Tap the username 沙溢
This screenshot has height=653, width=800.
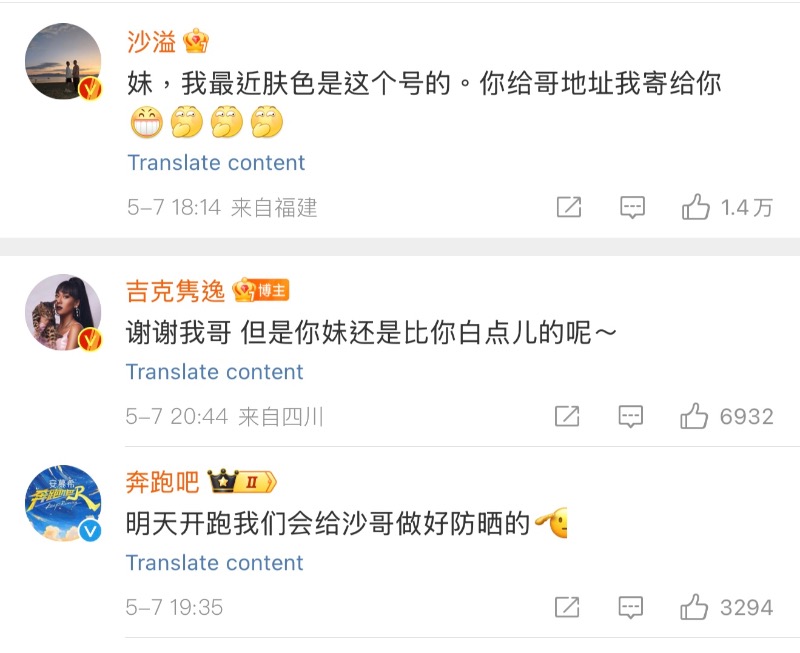152,41
